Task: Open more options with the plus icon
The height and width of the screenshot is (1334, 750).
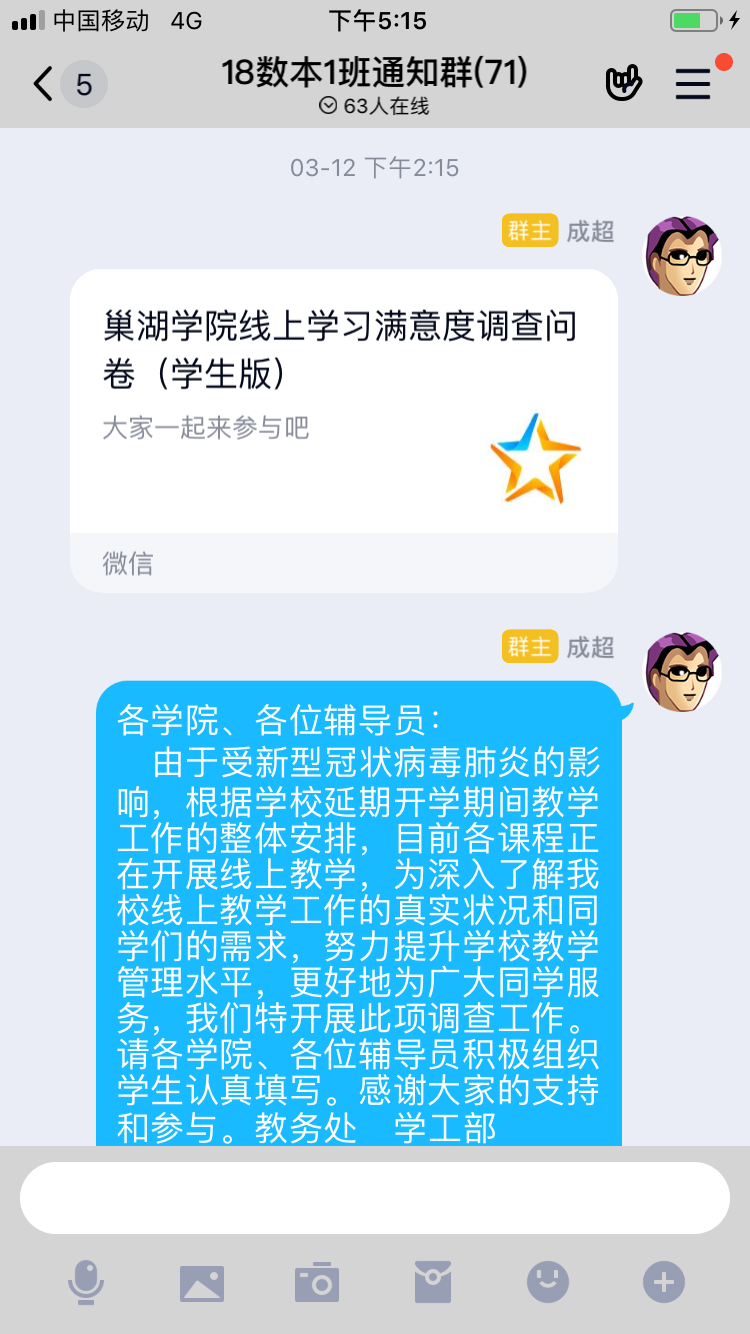Action: pos(664,1281)
